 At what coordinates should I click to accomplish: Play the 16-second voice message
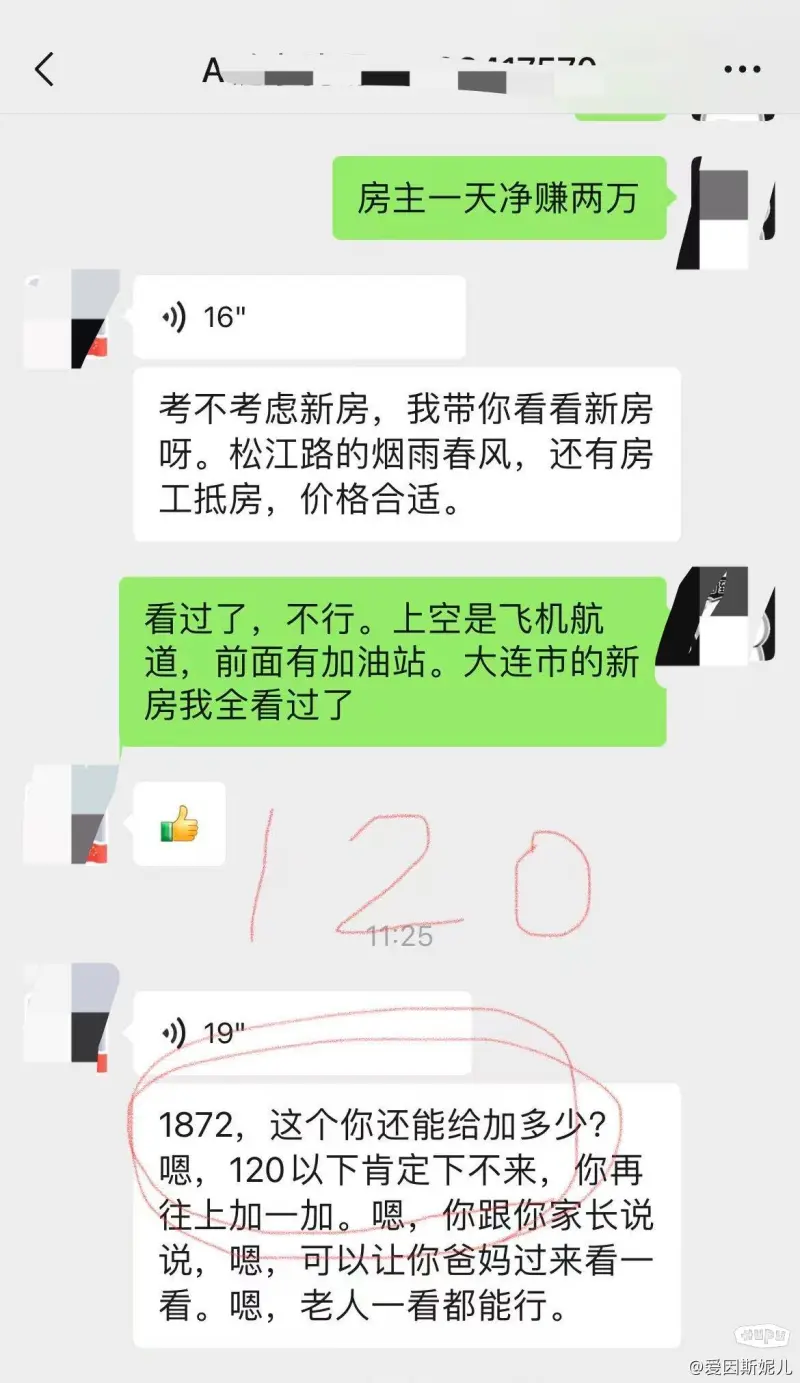coord(298,318)
